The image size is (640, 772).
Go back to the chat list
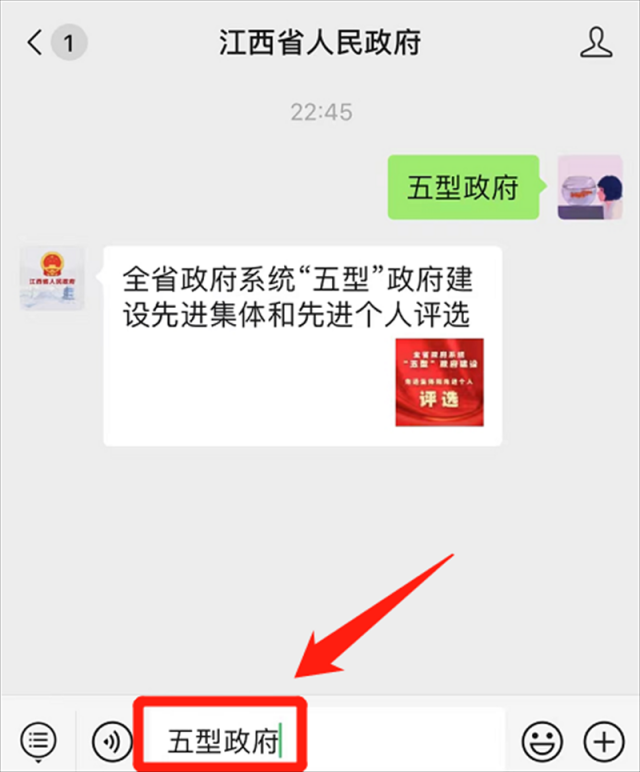point(38,43)
